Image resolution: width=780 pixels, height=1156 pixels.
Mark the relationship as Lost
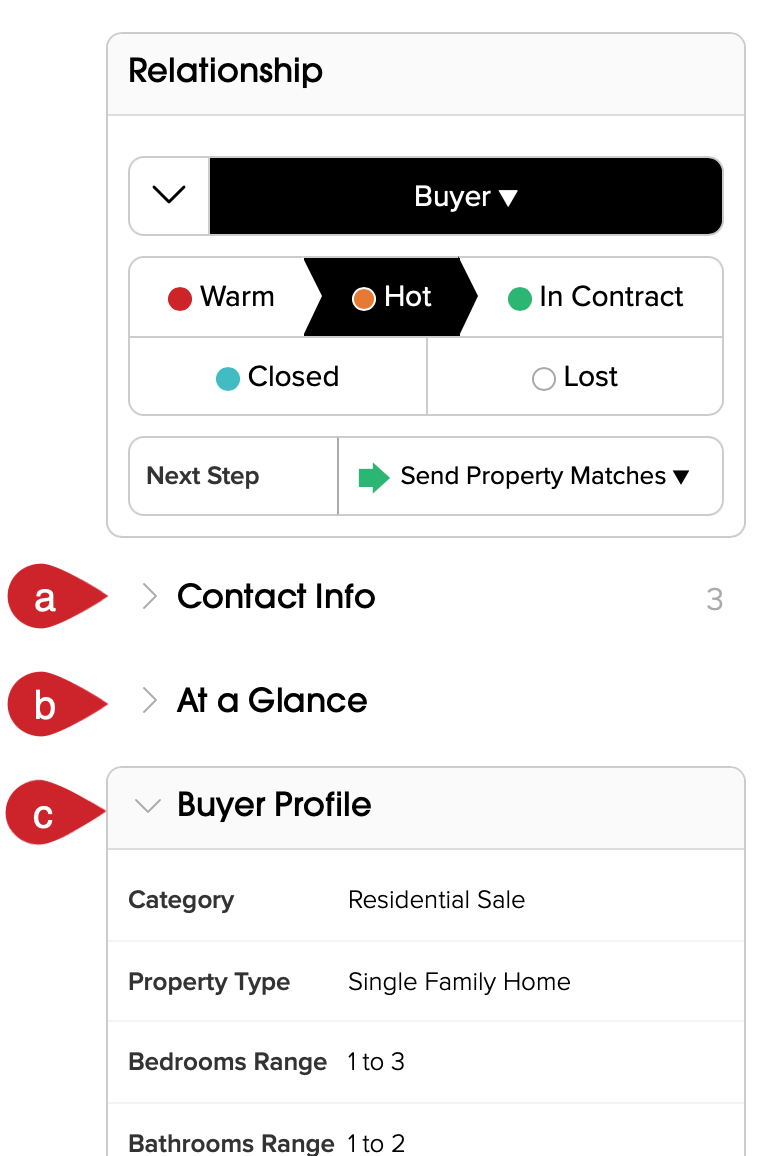575,377
